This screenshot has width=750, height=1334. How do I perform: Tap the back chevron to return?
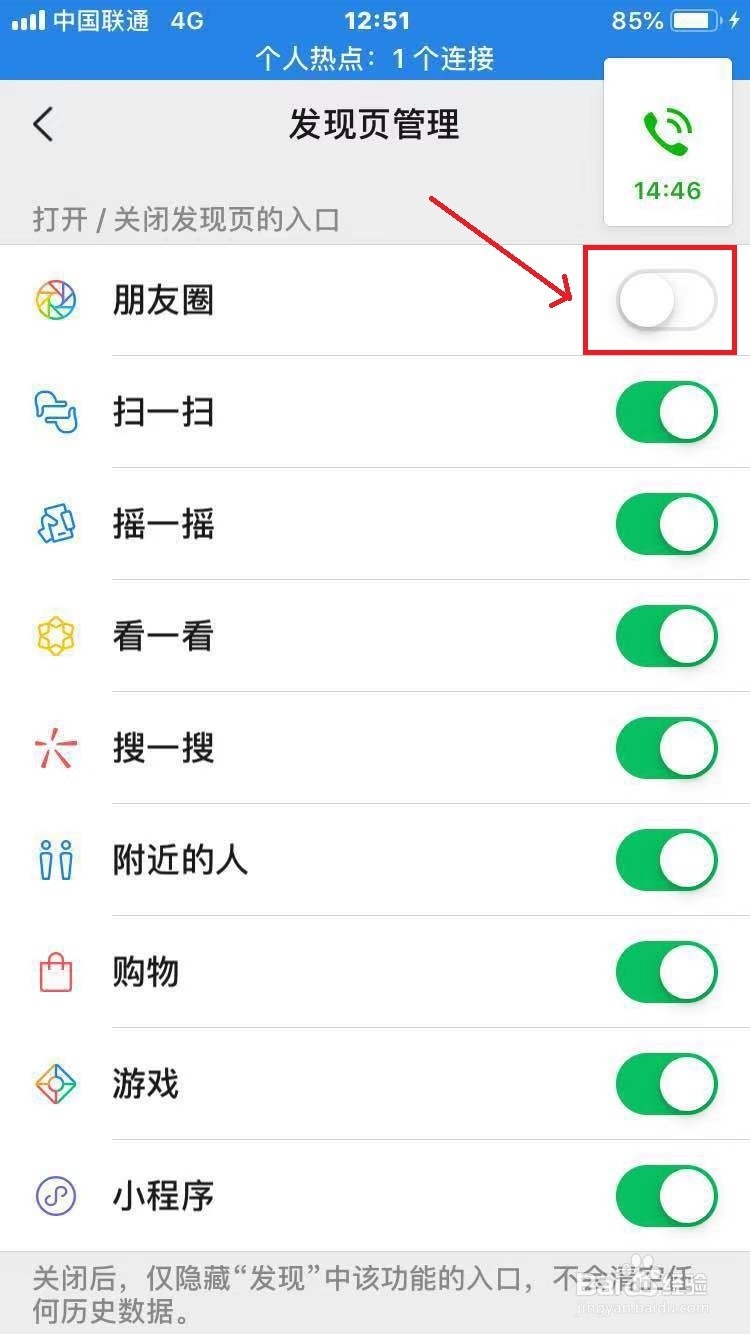pos(42,124)
